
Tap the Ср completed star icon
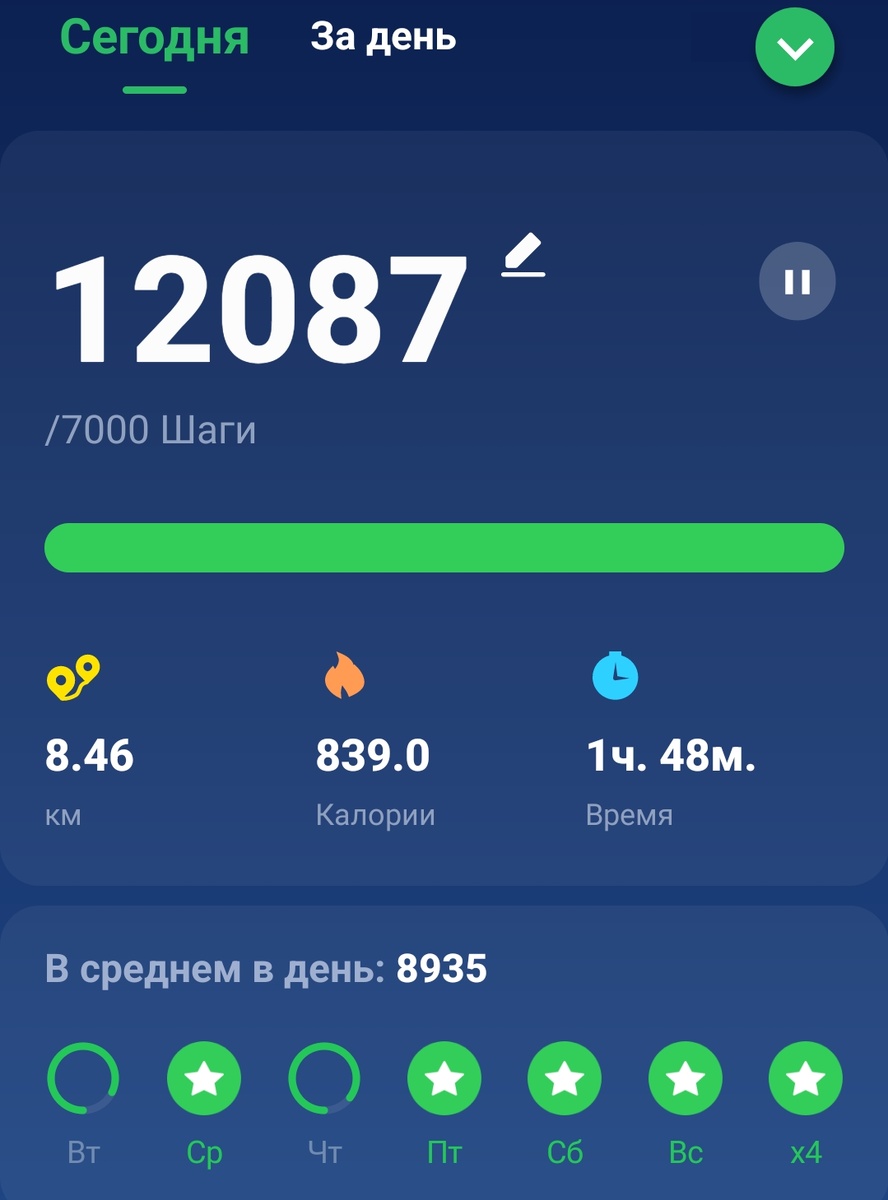click(204, 1078)
